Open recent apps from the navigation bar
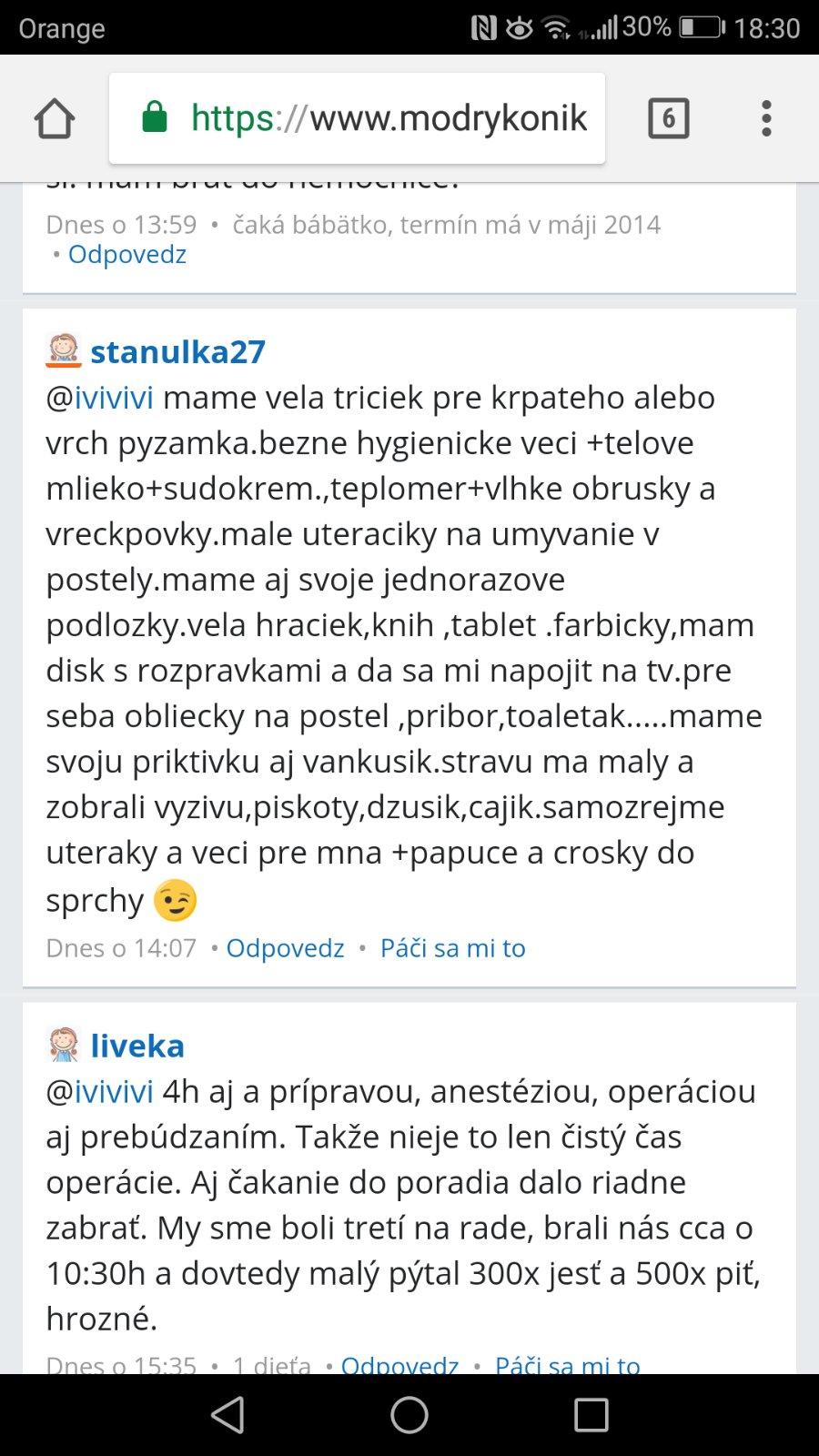 [x=591, y=1415]
